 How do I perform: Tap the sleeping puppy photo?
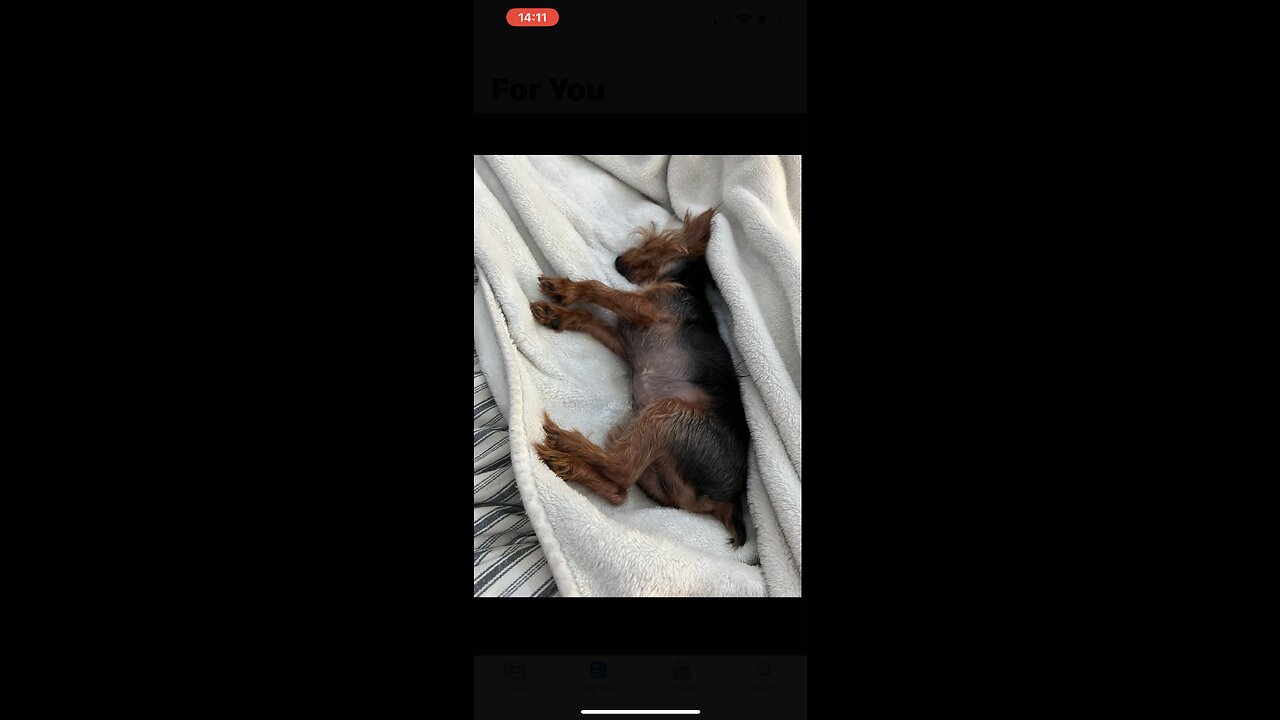pyautogui.click(x=637, y=376)
